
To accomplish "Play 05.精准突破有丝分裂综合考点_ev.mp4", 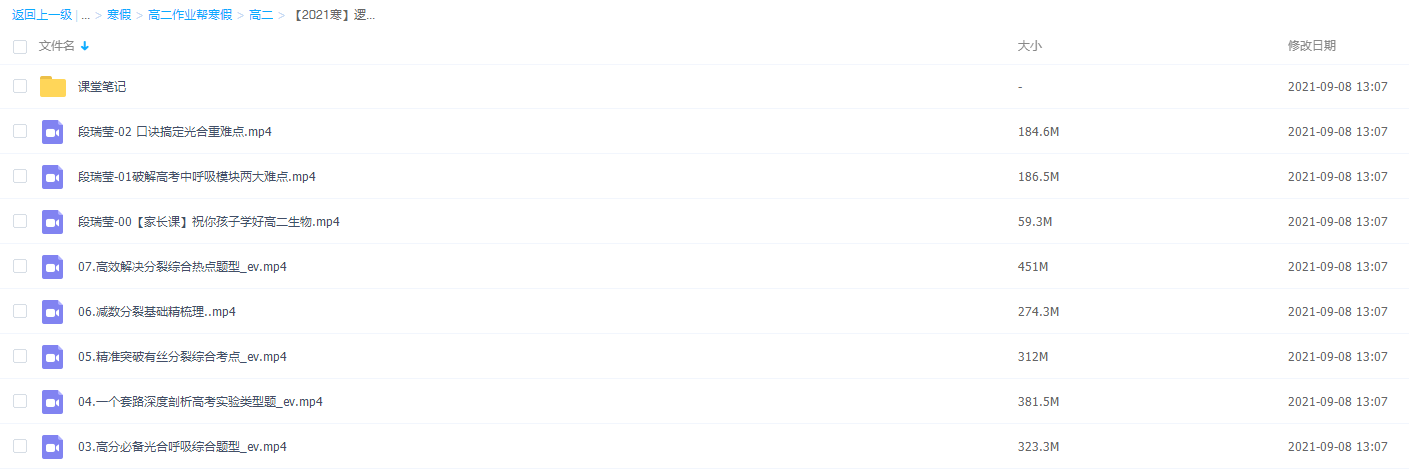I will (x=183, y=357).
